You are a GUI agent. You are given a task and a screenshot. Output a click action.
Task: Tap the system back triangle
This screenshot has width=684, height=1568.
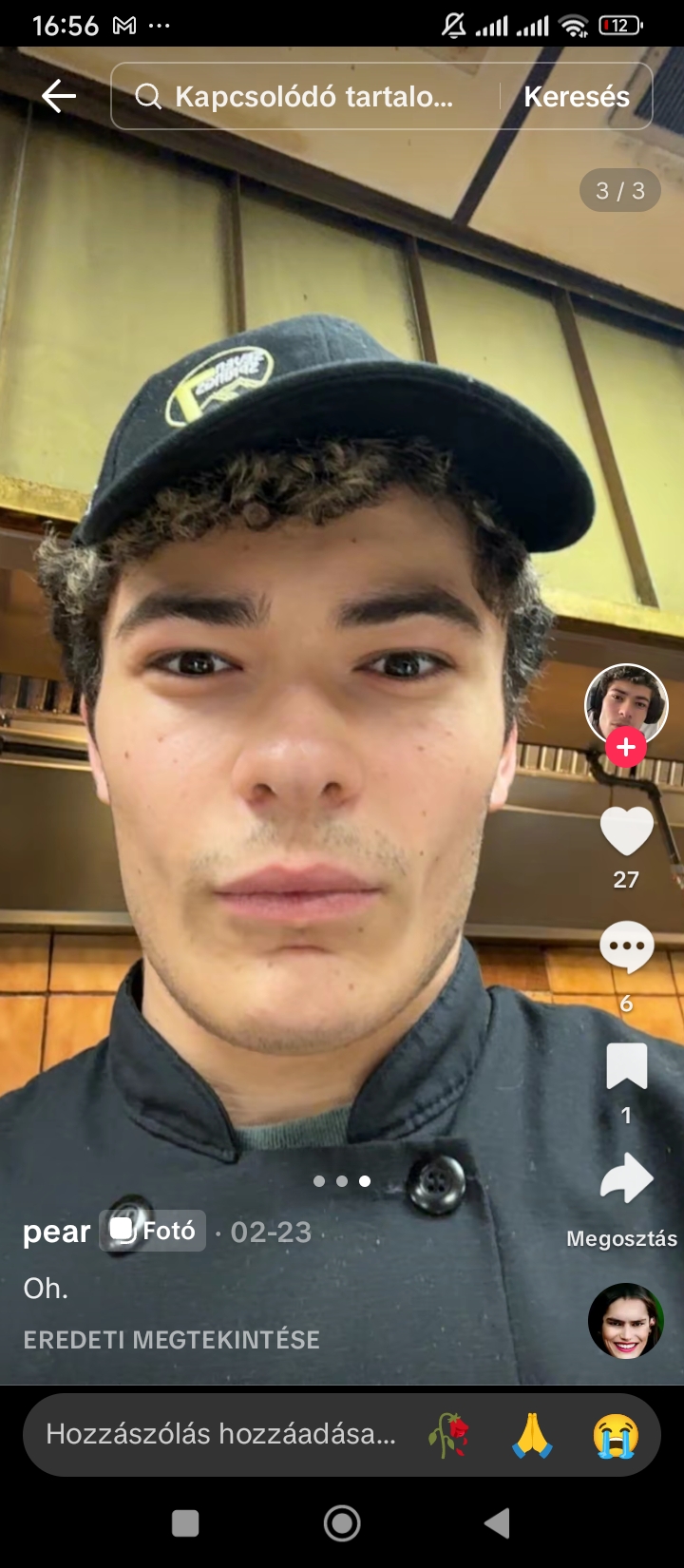497,1523
